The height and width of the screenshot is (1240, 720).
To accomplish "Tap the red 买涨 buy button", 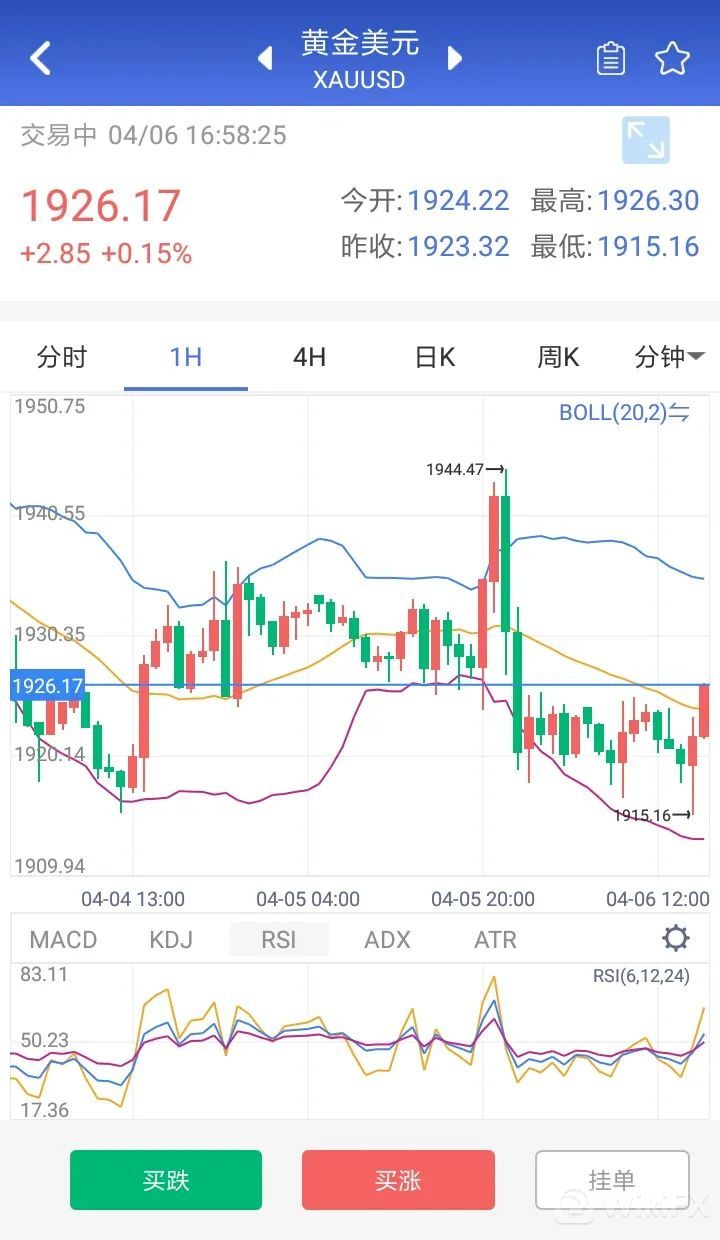I will point(398,1180).
